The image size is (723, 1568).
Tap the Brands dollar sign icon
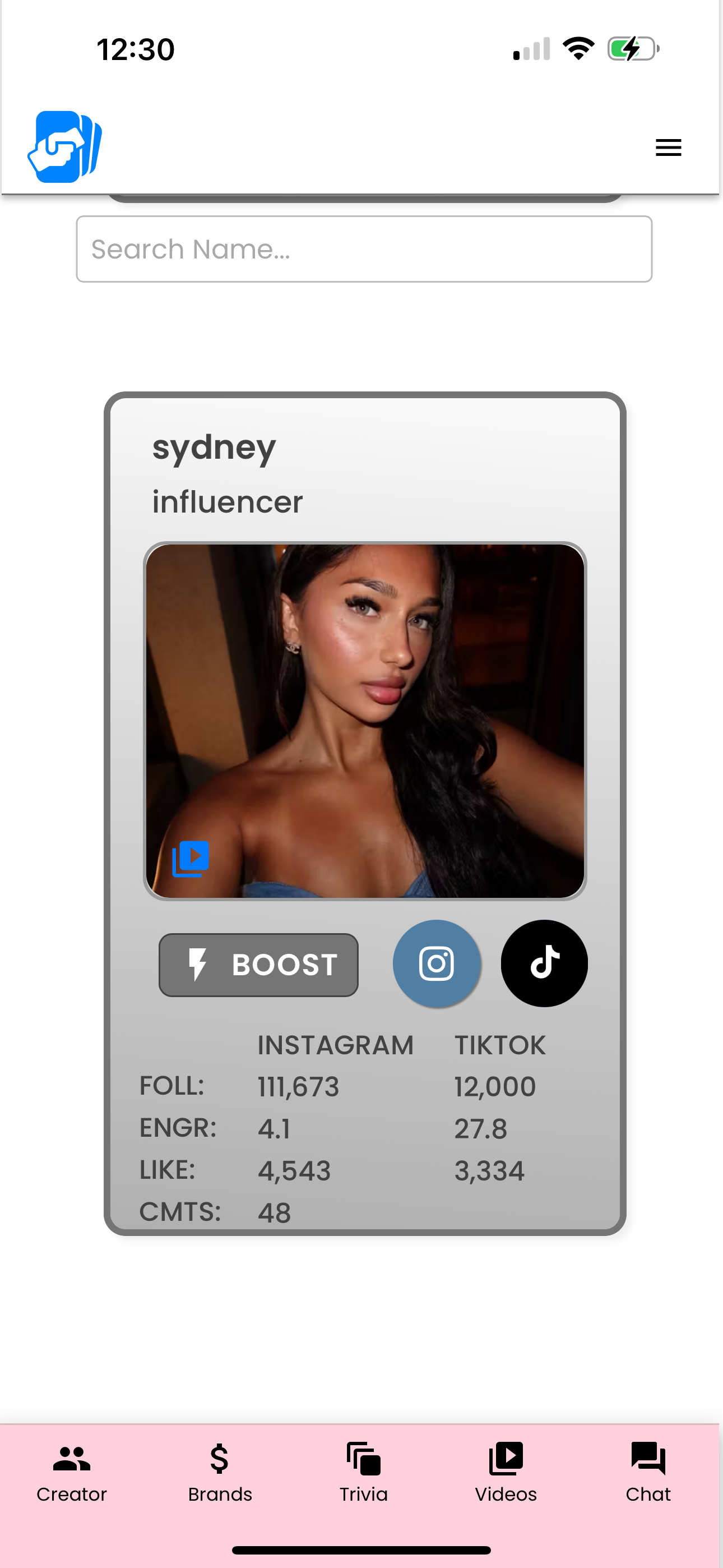(x=220, y=1458)
